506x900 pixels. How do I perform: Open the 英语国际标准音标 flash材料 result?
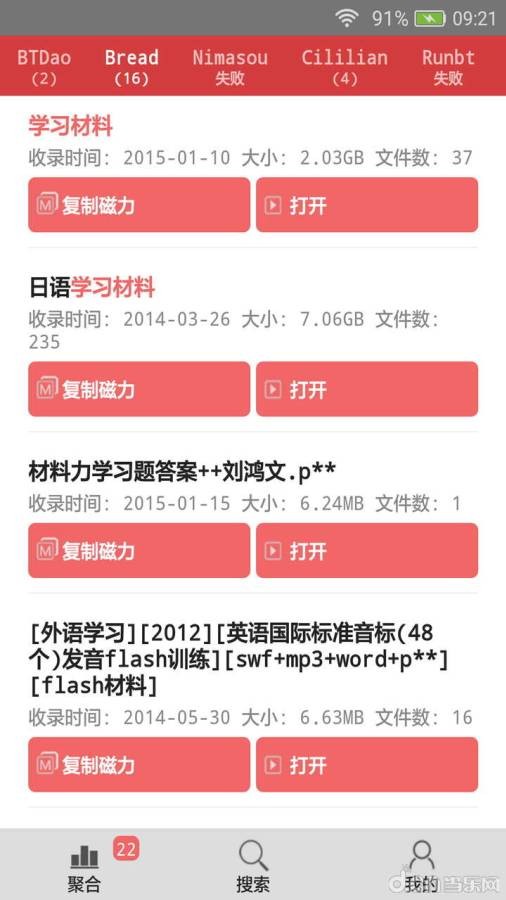tap(367, 765)
